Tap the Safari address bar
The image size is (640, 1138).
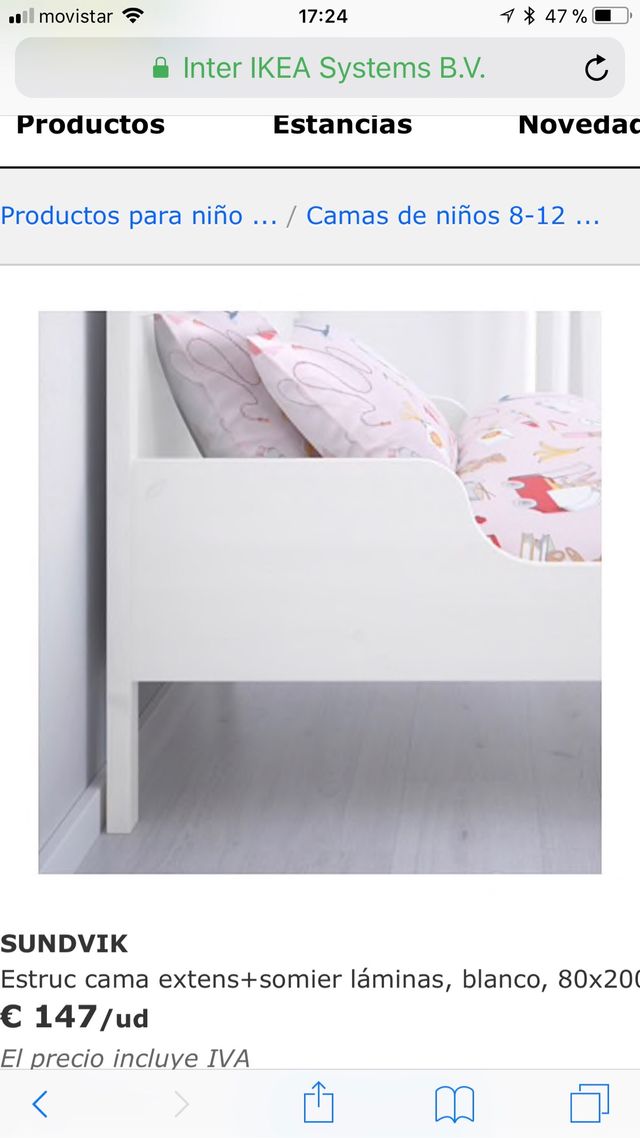318,68
